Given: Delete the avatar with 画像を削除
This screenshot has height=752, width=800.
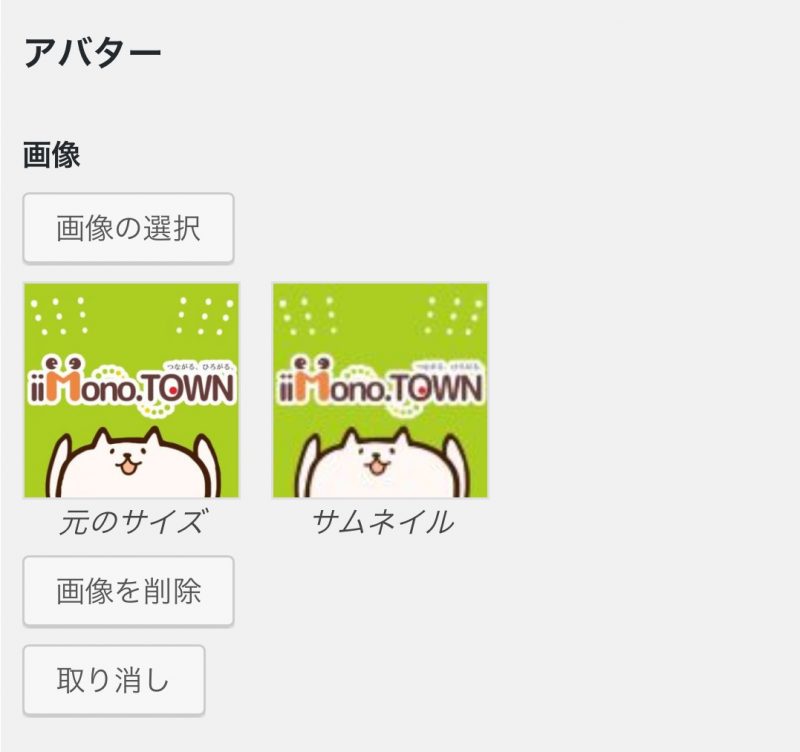Looking at the screenshot, I should click(128, 591).
